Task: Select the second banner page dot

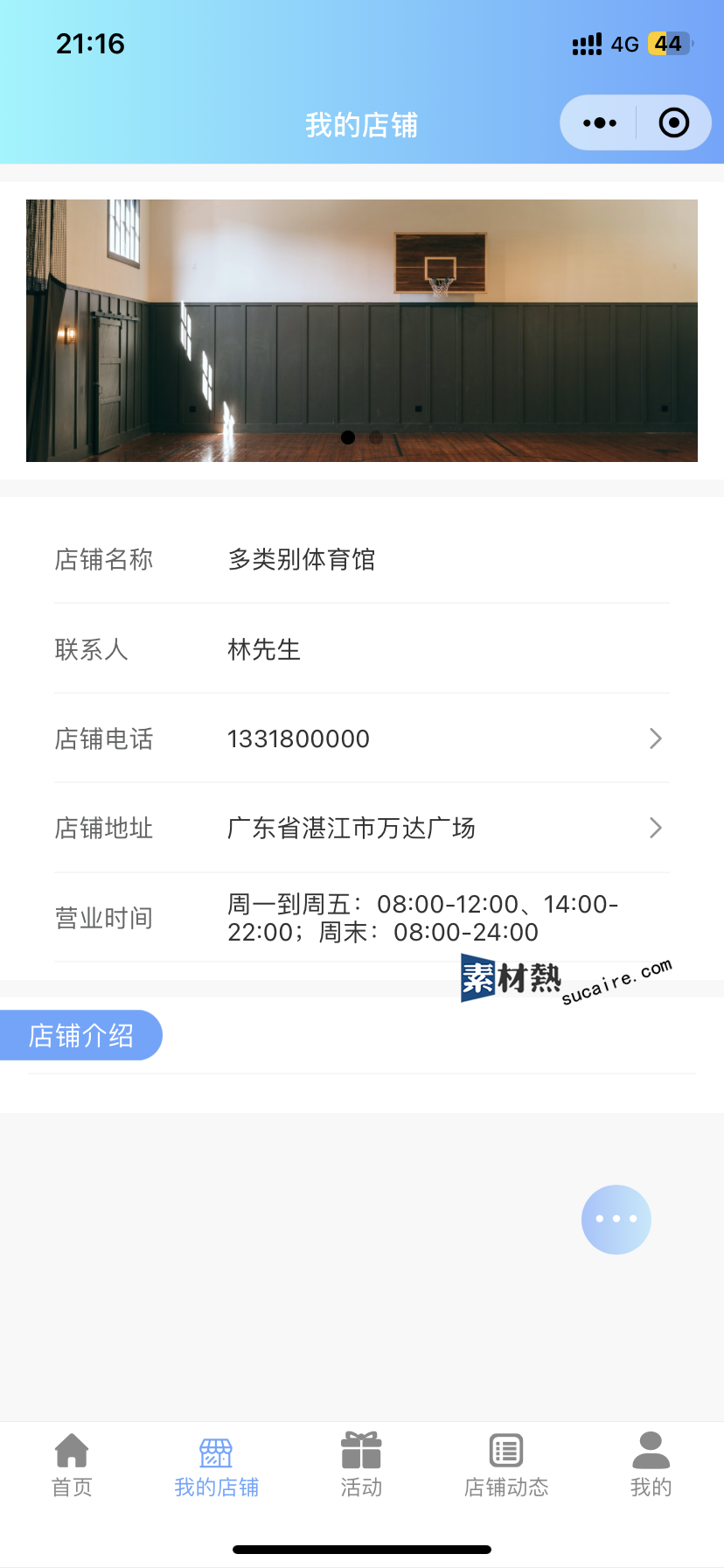Action: pos(376,437)
